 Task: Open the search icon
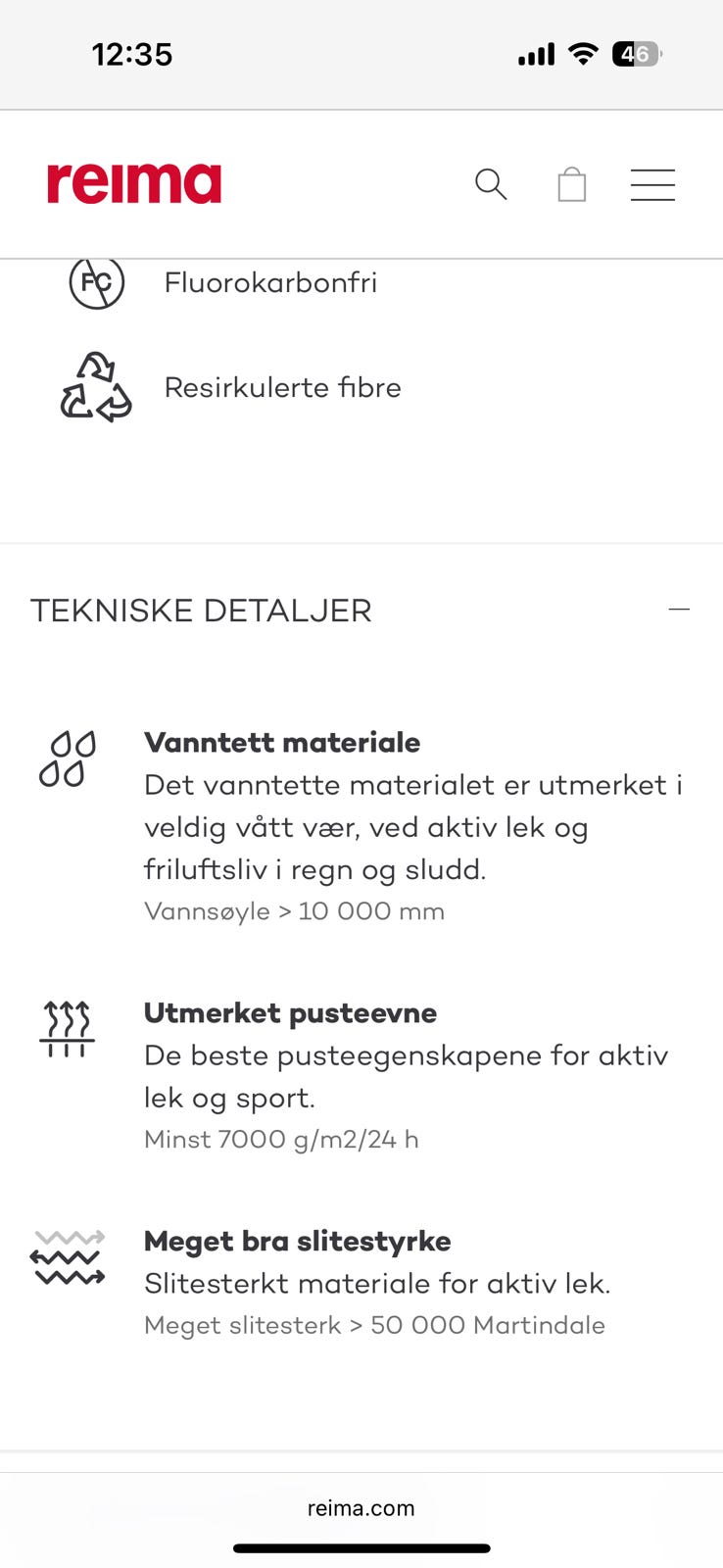click(491, 184)
